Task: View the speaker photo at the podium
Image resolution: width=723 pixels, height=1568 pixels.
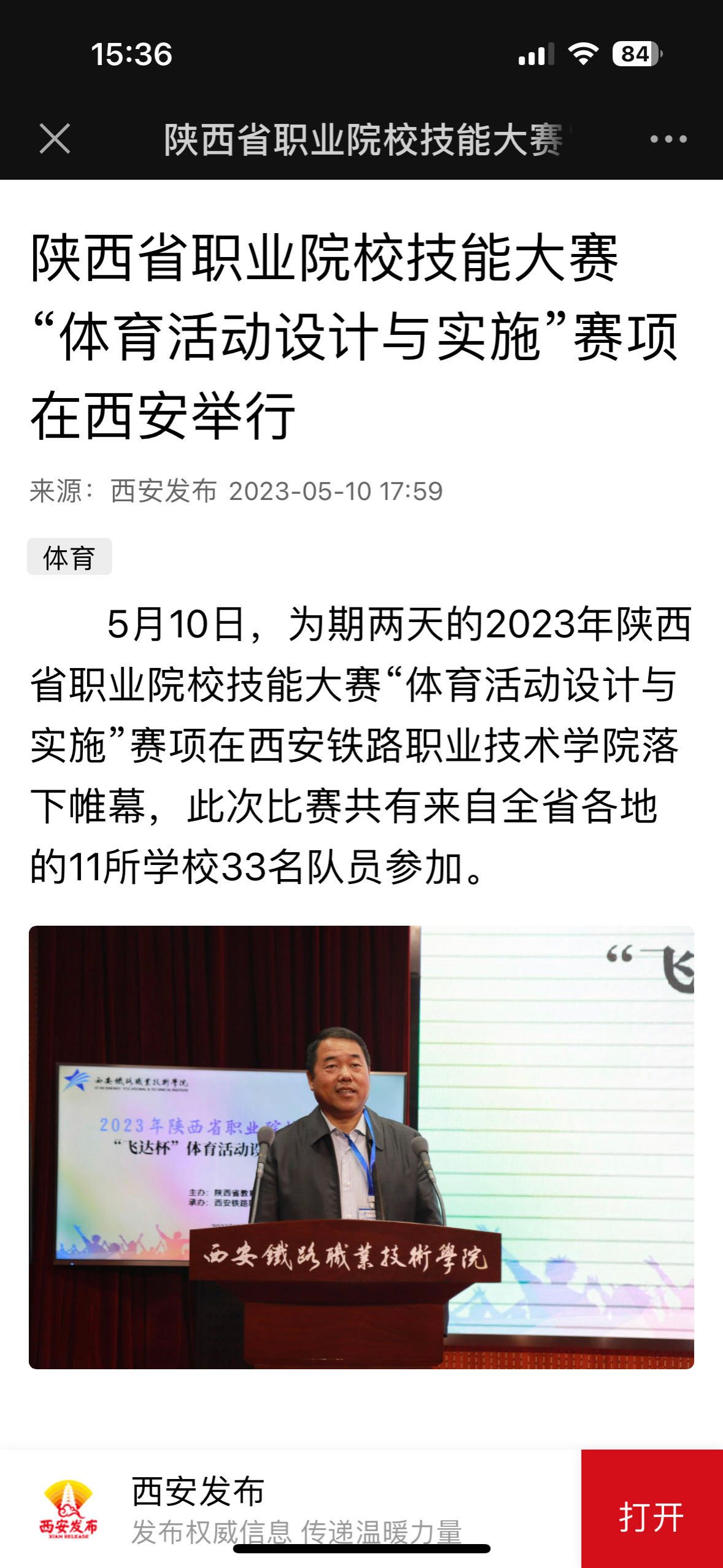Action: click(x=361, y=1147)
